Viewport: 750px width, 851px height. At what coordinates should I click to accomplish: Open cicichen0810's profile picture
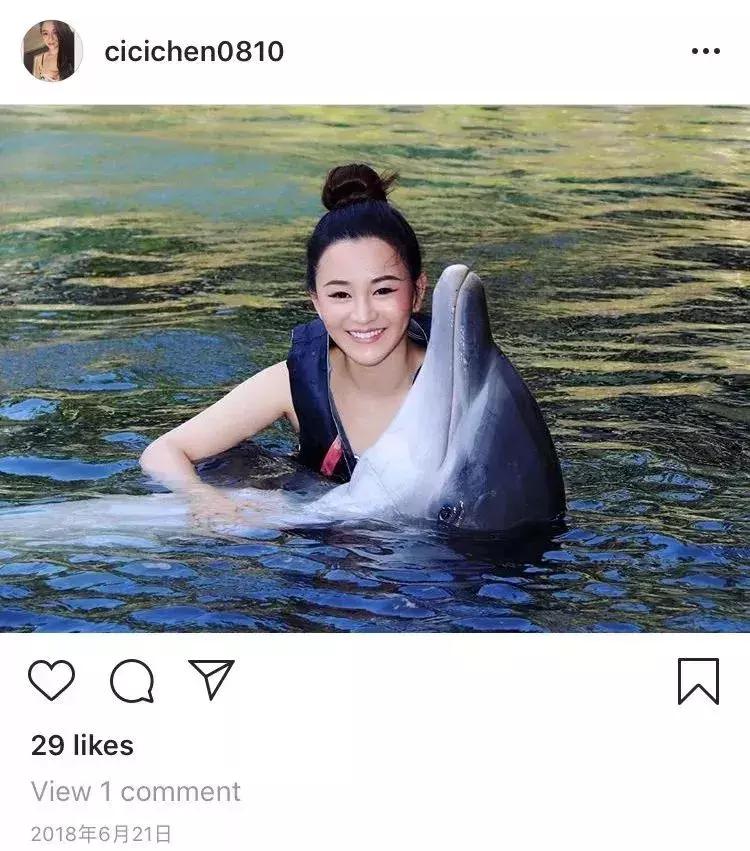click(52, 51)
